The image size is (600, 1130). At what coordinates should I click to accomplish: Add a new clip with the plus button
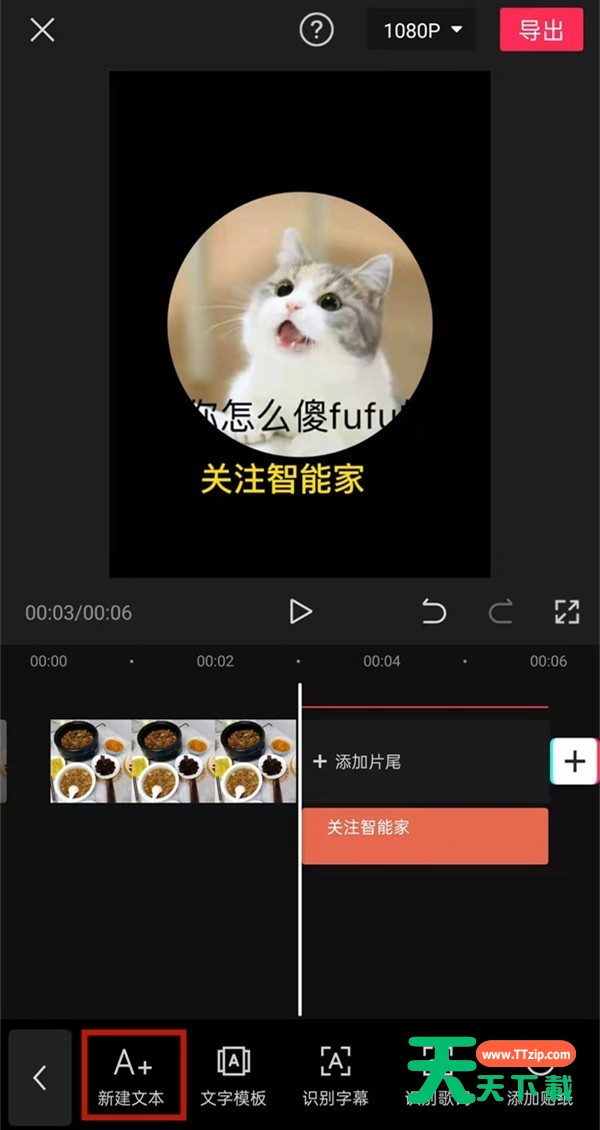click(x=574, y=762)
